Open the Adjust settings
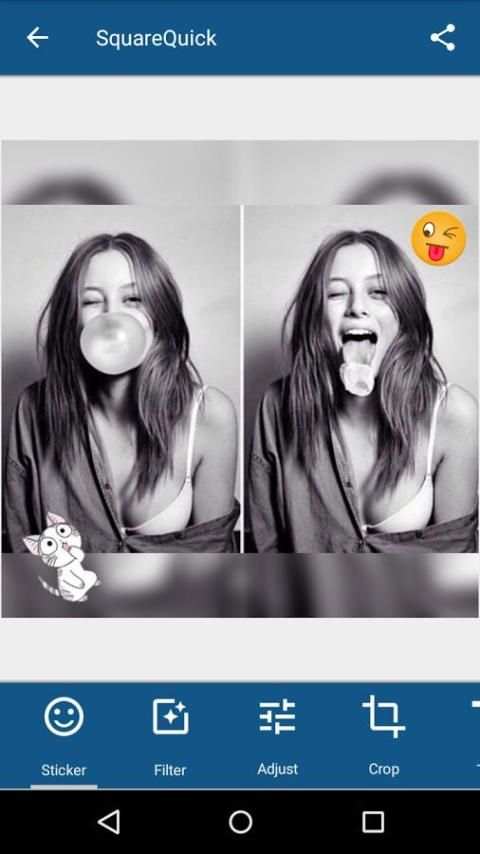Viewport: 480px width, 854px height. coord(277,735)
